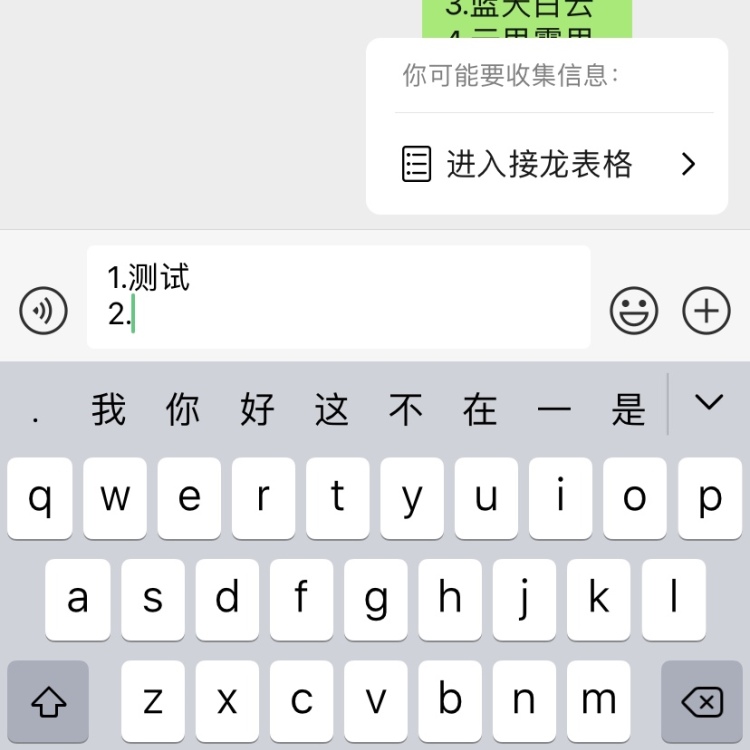The width and height of the screenshot is (750, 750).
Task: Choose the suggested character 在
Action: click(x=480, y=409)
